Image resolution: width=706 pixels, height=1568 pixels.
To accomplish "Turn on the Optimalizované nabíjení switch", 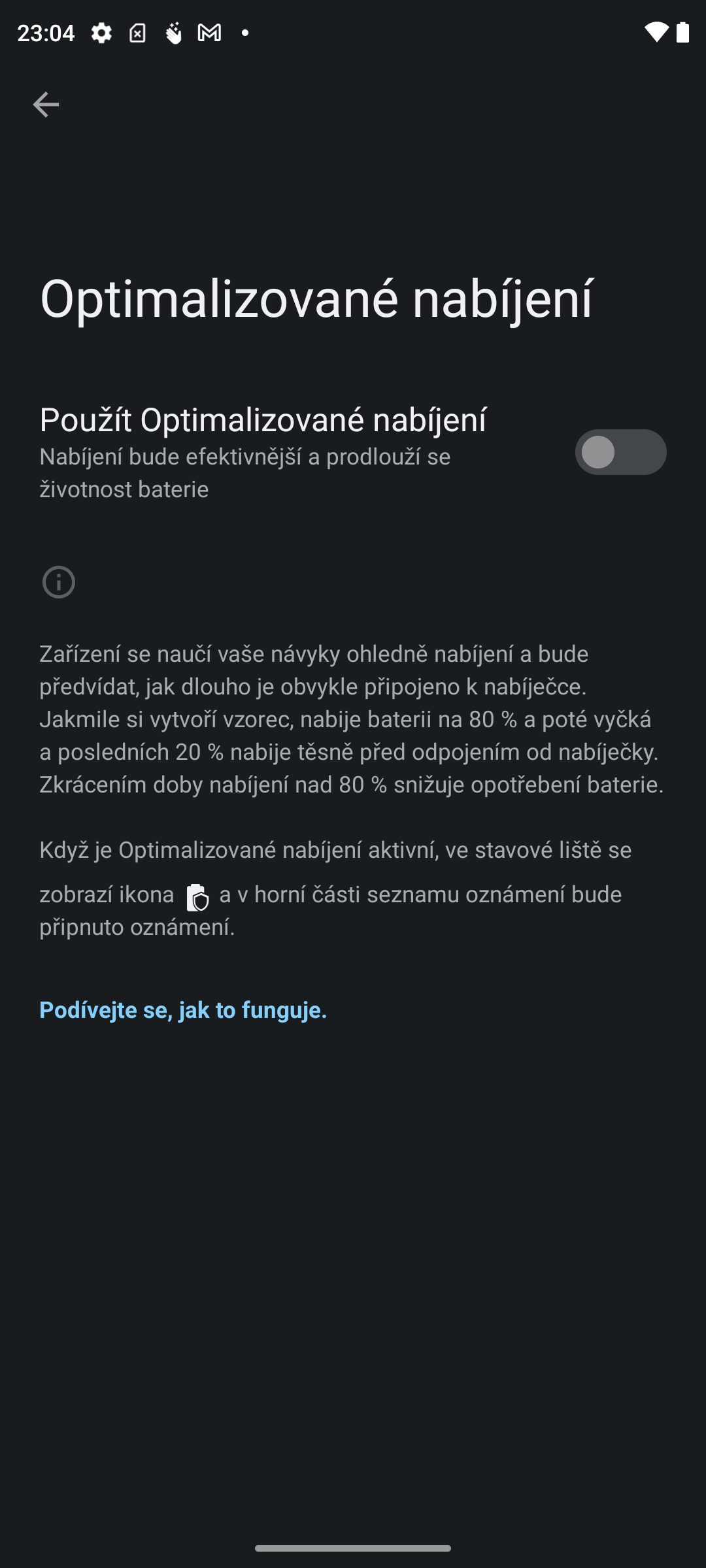I will [x=620, y=451].
